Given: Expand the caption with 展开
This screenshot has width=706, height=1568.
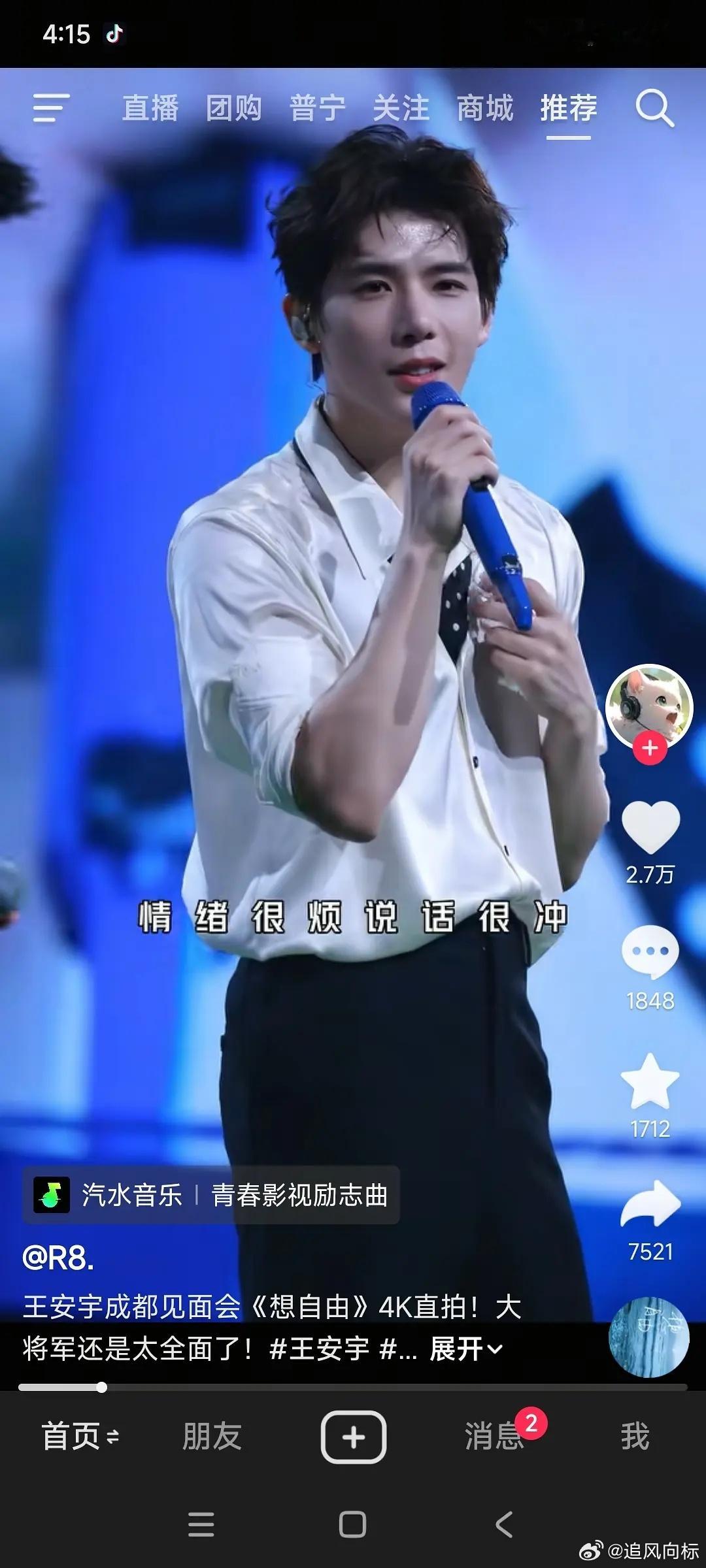Looking at the screenshot, I should coord(465,1349).
